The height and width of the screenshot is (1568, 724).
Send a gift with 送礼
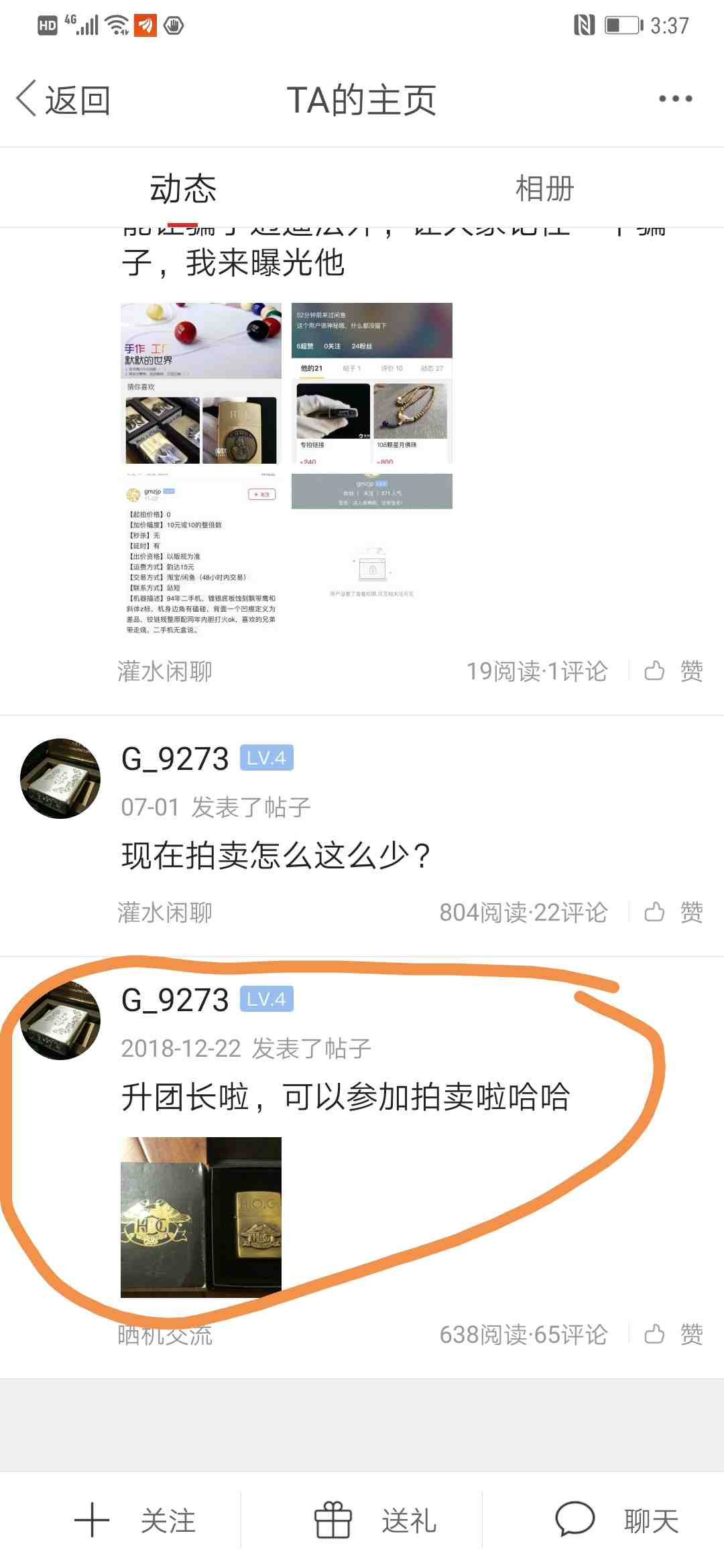(375, 1520)
